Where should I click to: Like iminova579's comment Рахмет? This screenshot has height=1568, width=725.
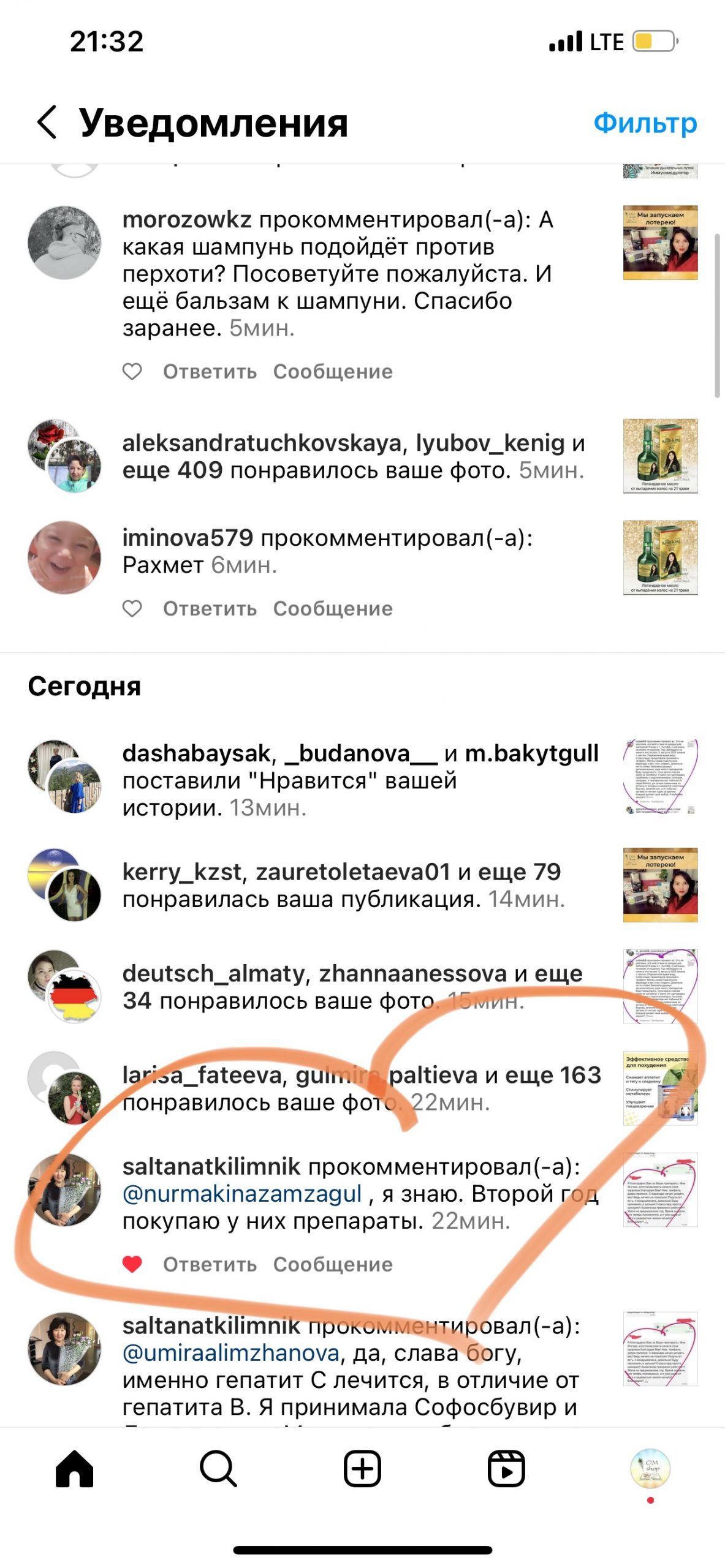(132, 608)
